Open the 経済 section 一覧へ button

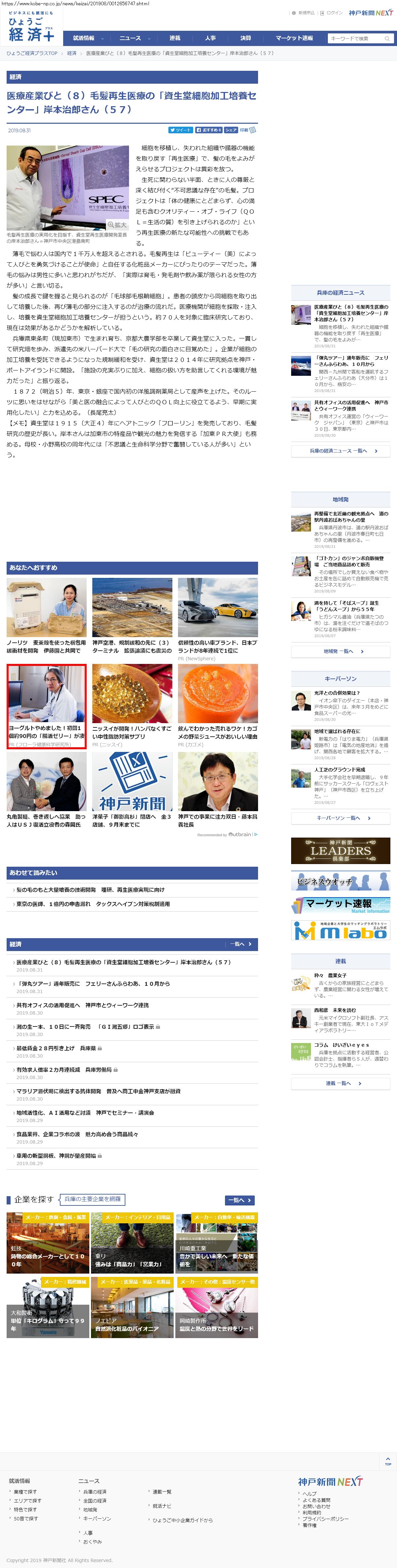[241, 944]
